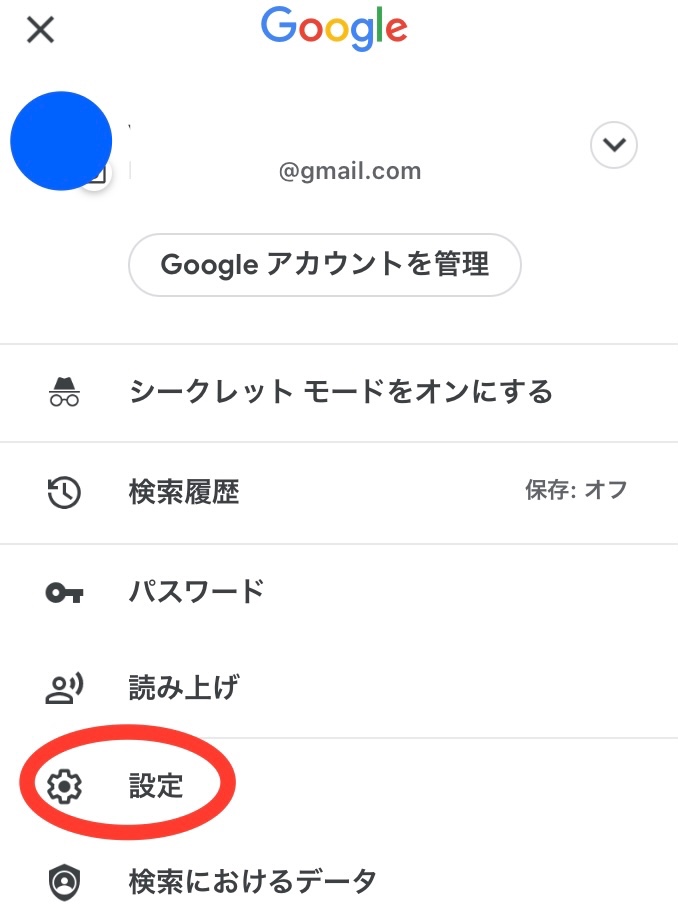678x908 pixels.
Task: Close the Google account menu
Action: [x=40, y=30]
